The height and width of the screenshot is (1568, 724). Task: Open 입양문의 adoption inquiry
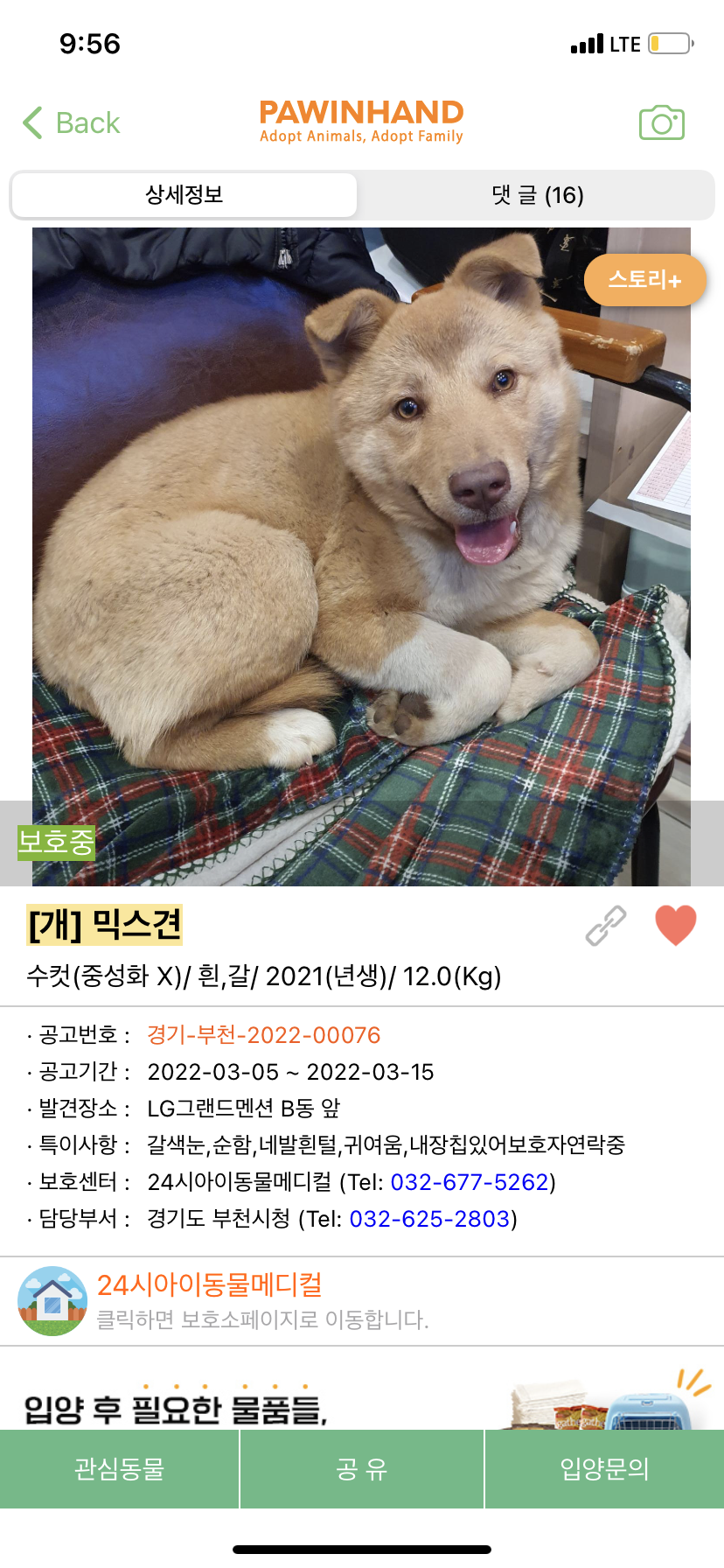604,1469
